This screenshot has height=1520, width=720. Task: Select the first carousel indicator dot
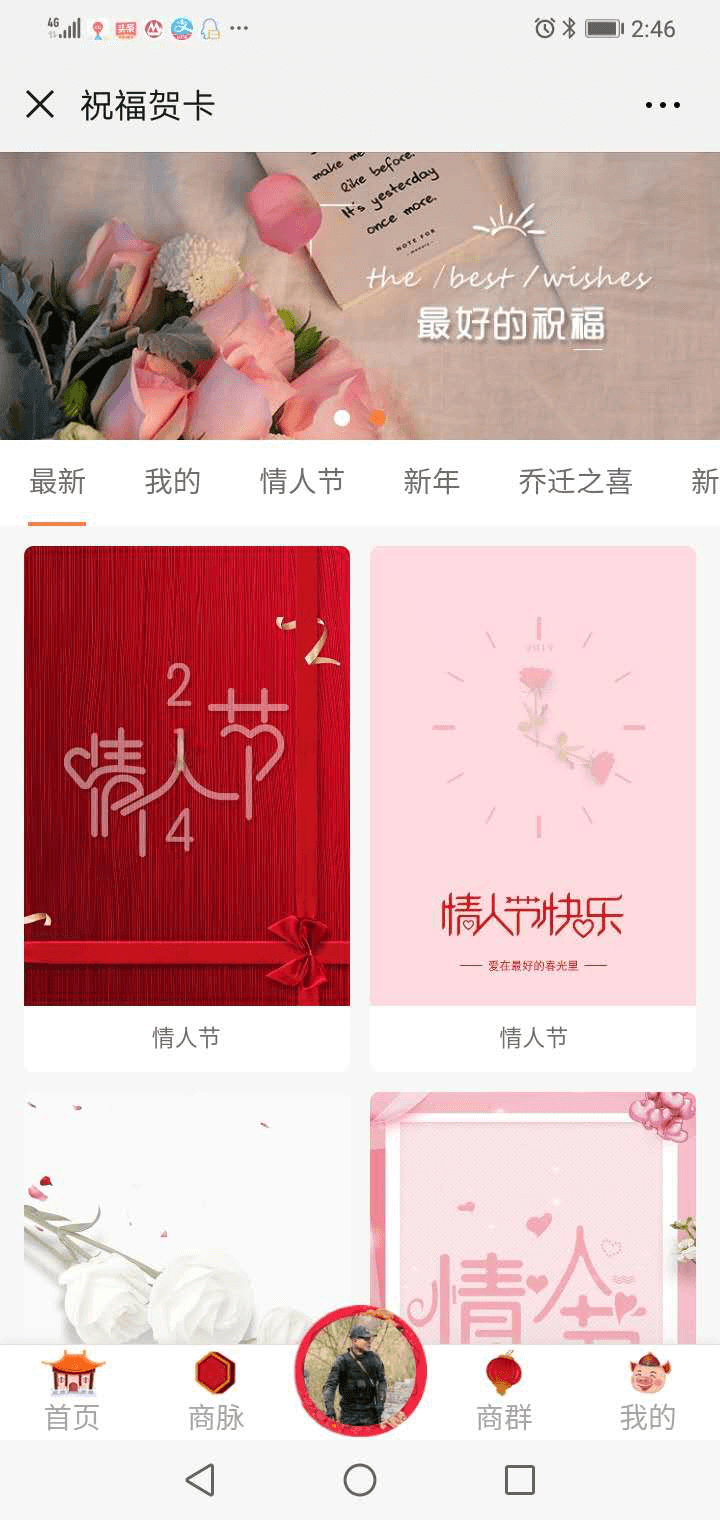[x=343, y=420]
